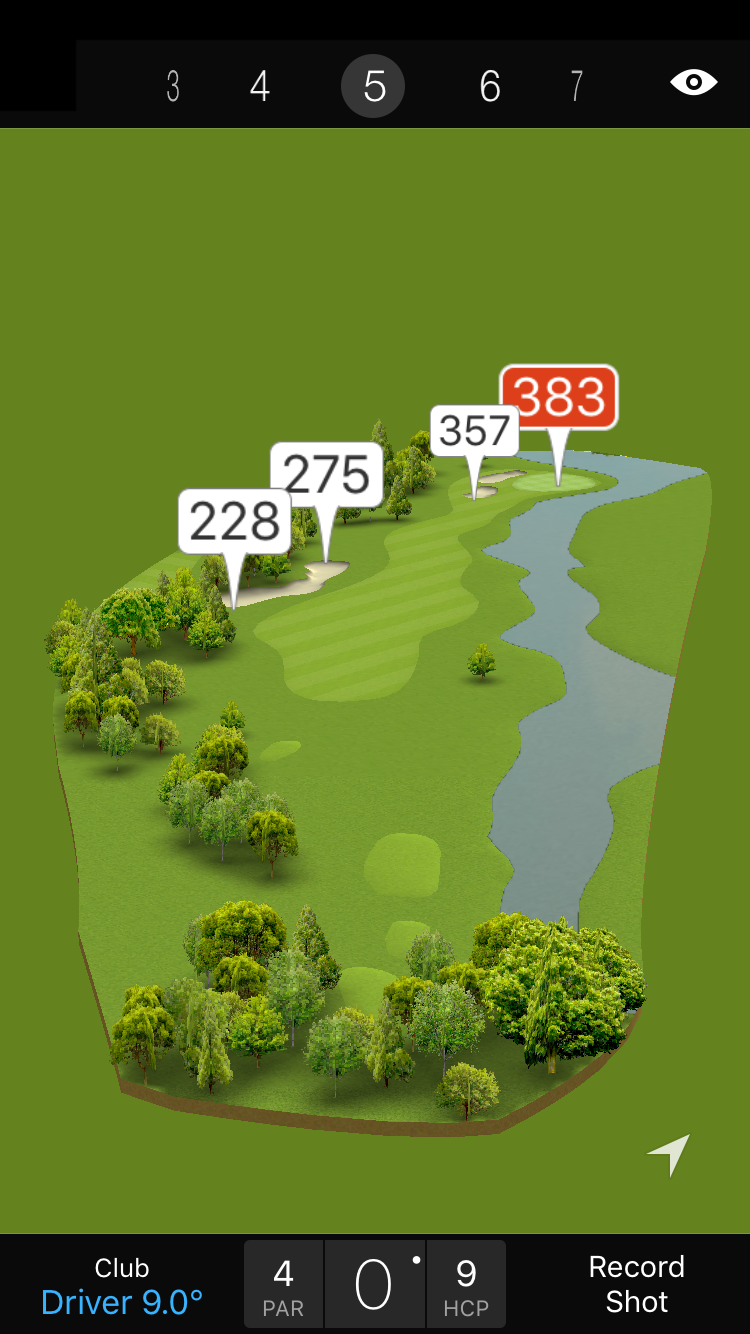Change club from Driver 9.0°
This screenshot has height=1334, width=750.
coord(122,1285)
